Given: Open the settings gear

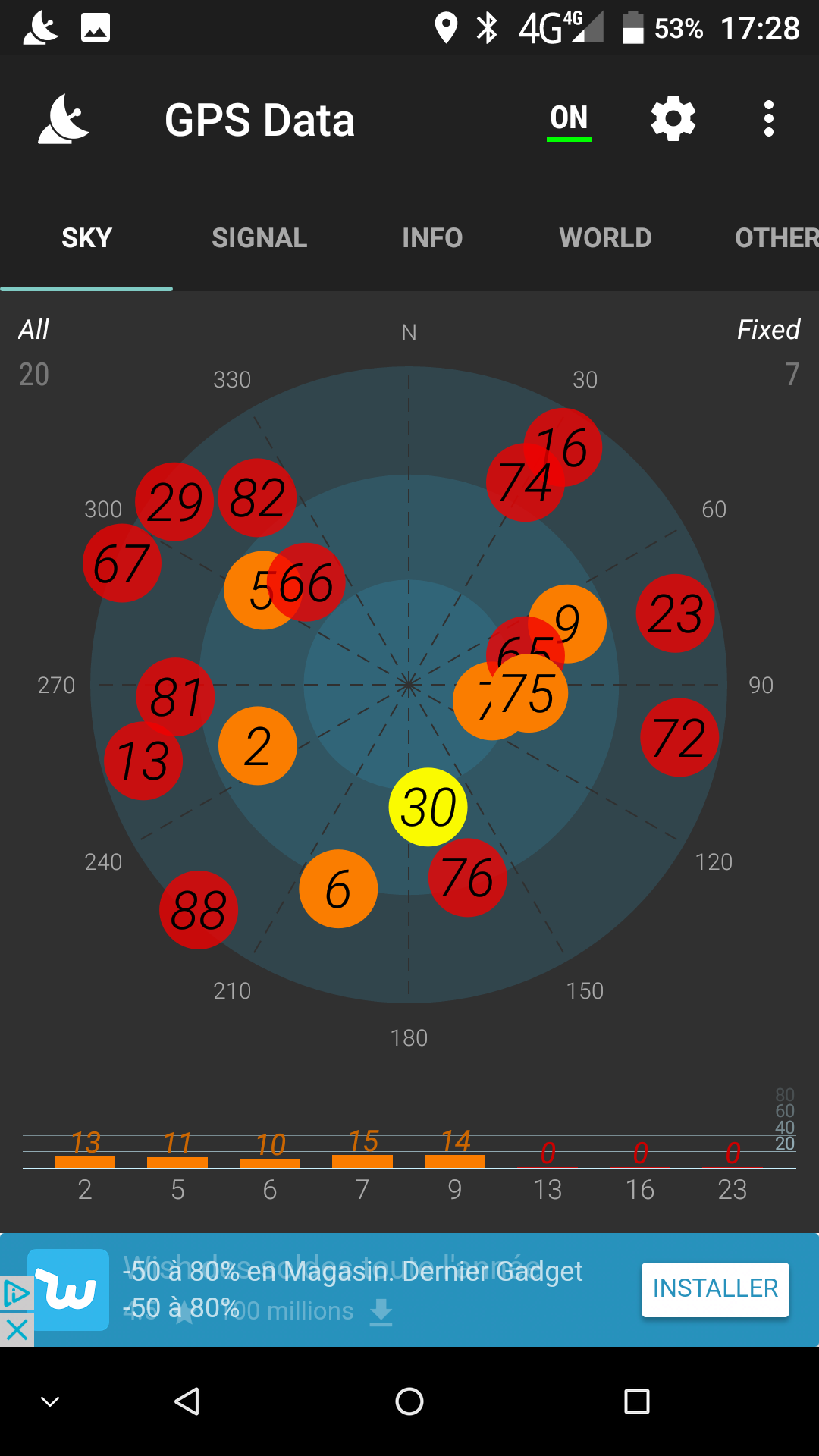Looking at the screenshot, I should click(673, 119).
